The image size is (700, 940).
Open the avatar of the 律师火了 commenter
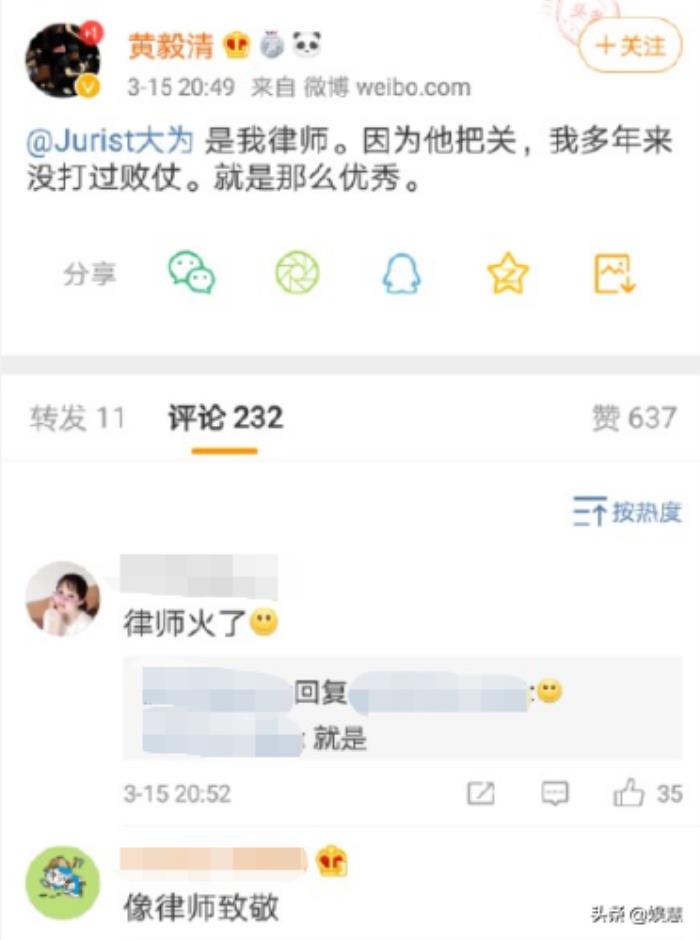(x=62, y=598)
